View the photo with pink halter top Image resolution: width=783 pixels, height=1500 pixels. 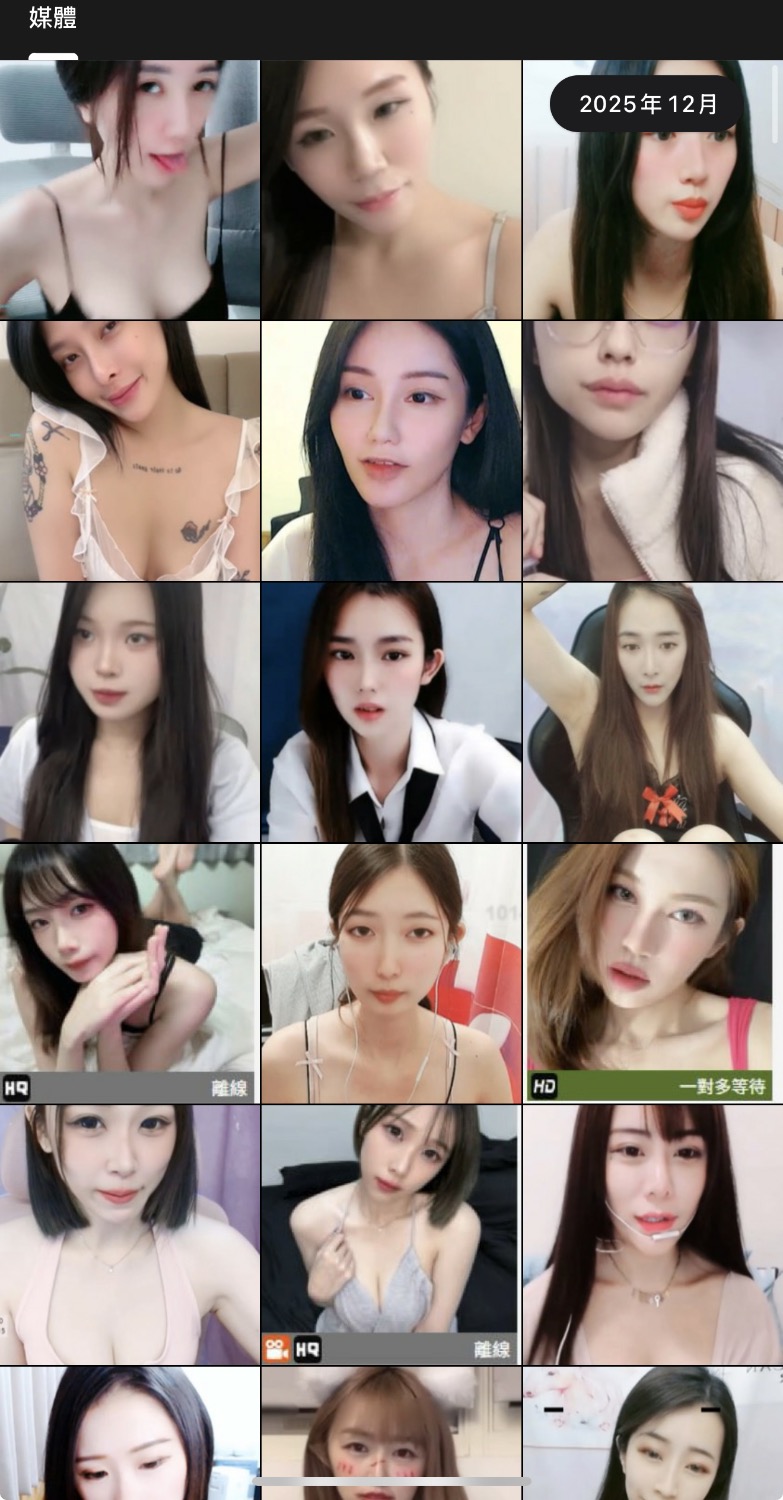pos(129,1234)
